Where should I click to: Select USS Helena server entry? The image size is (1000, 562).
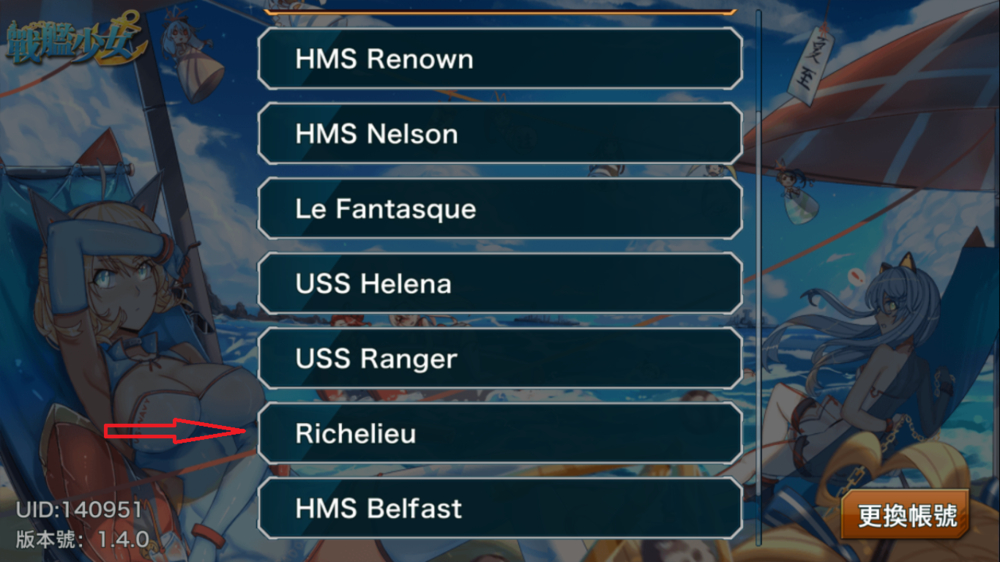[500, 283]
